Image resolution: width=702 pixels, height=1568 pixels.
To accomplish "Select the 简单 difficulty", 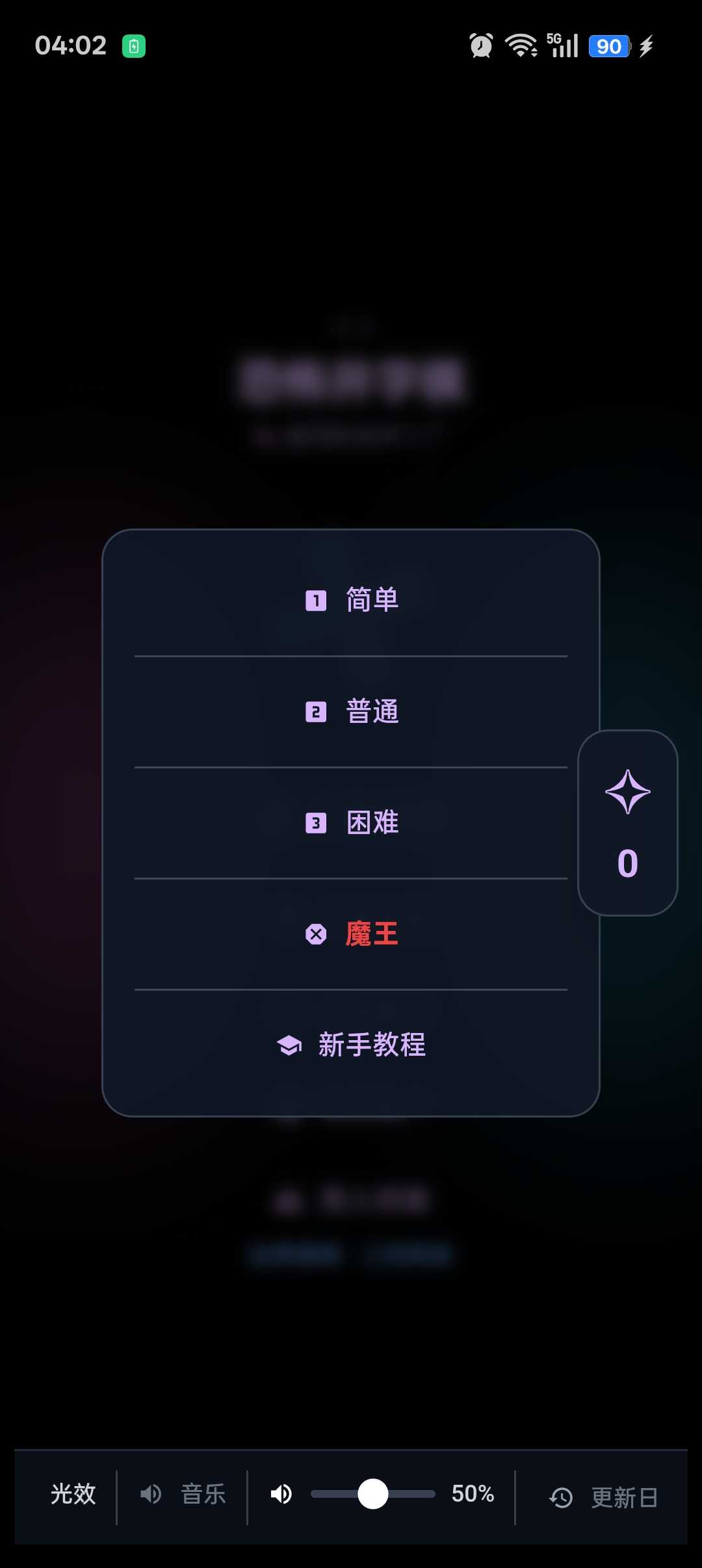I will tap(351, 599).
